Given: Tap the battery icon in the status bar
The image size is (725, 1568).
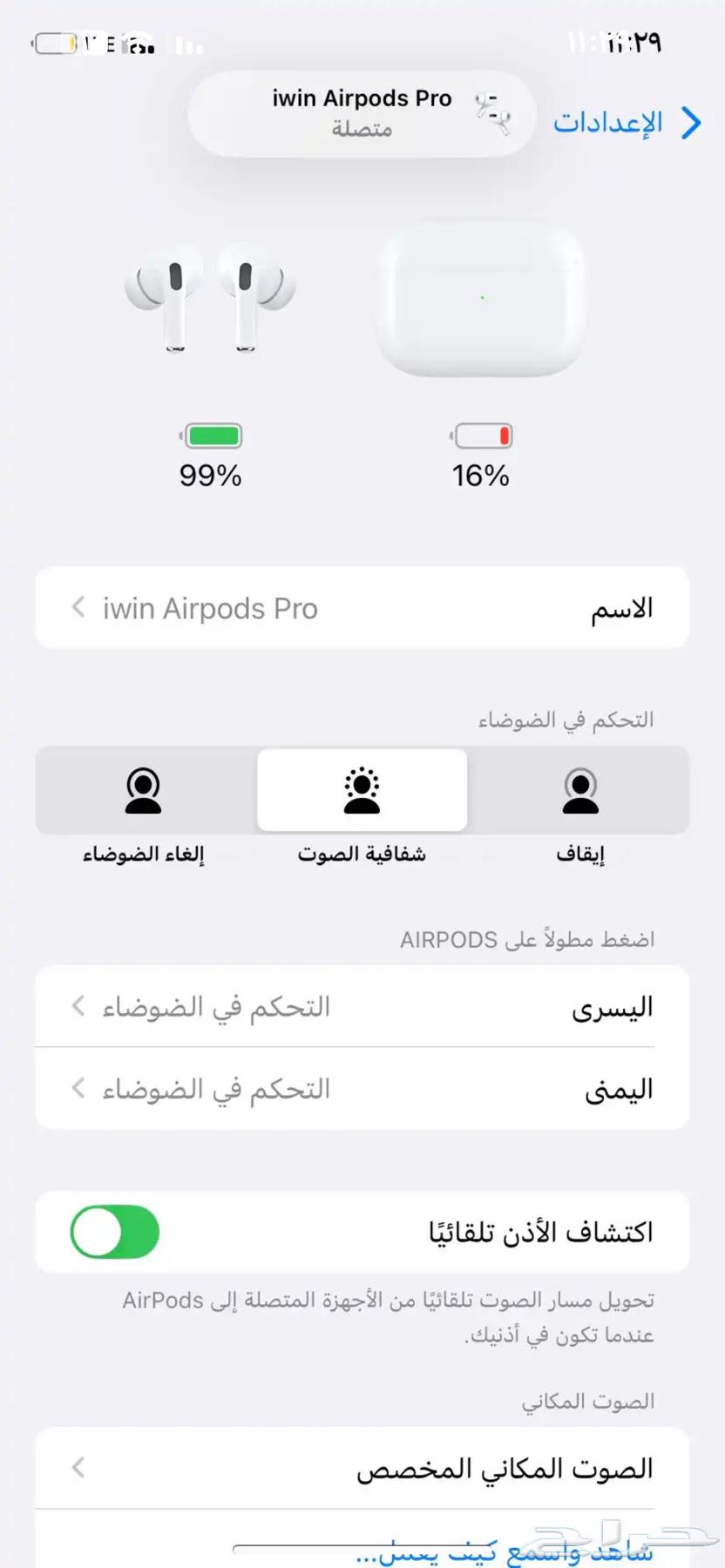Looking at the screenshot, I should [54, 42].
